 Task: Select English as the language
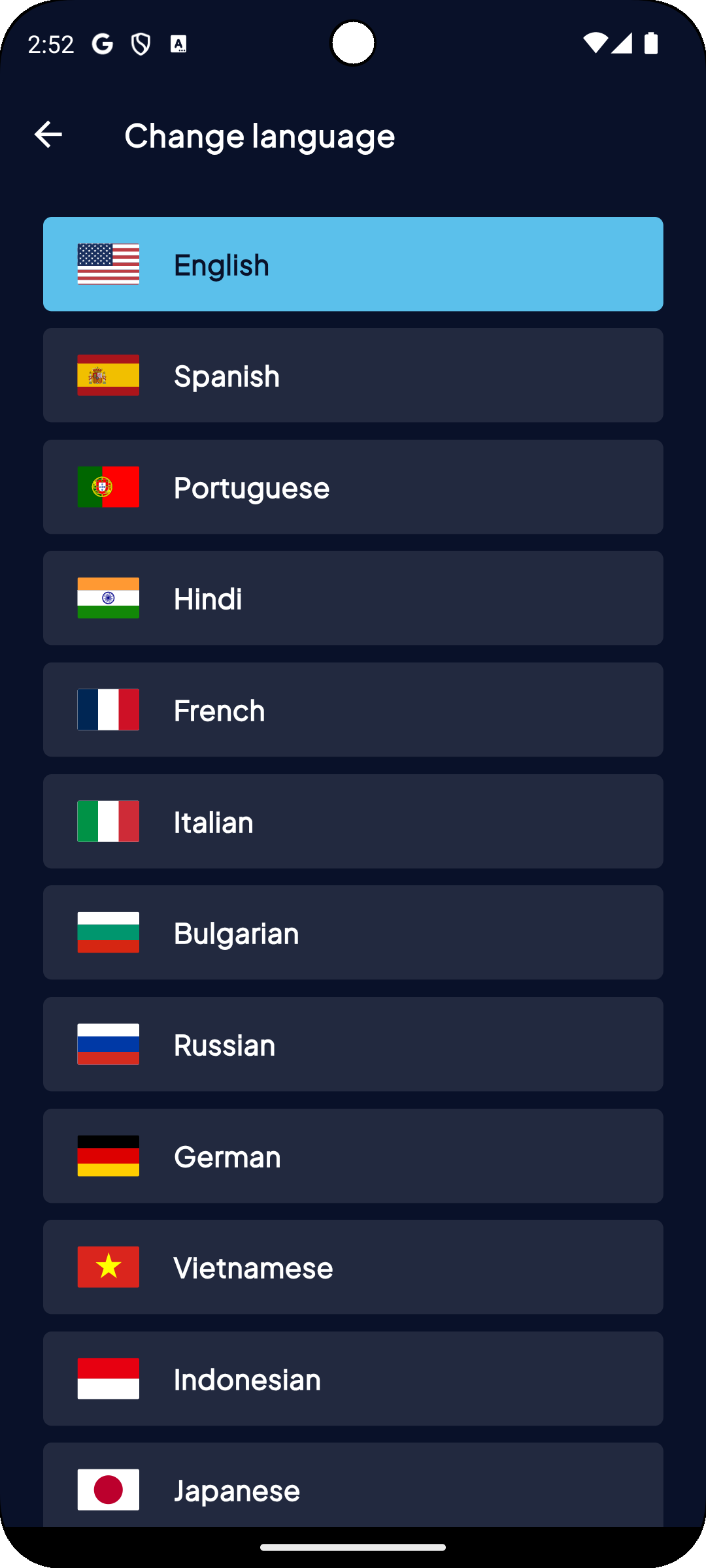(x=353, y=264)
